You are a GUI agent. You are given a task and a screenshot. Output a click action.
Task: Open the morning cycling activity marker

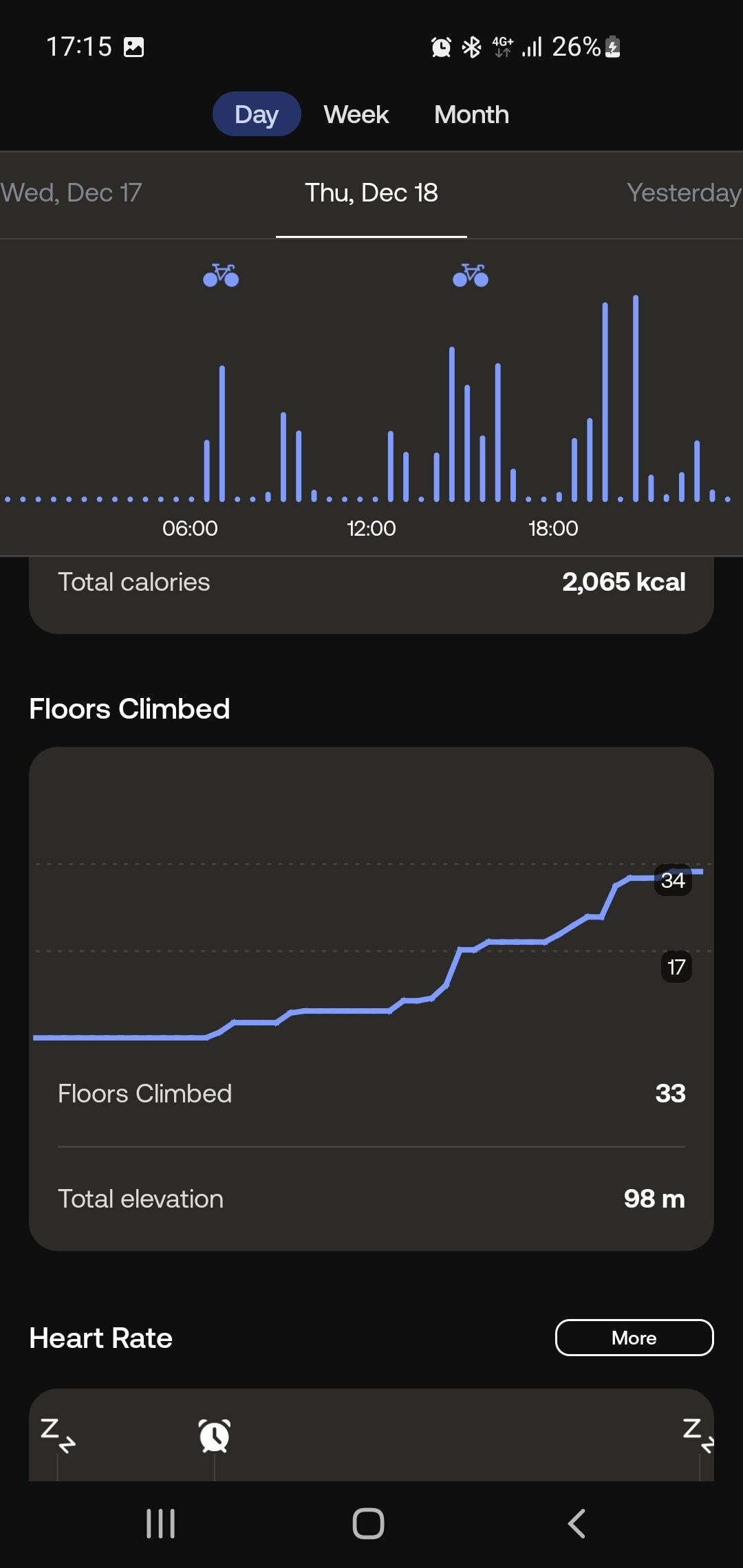click(x=221, y=275)
